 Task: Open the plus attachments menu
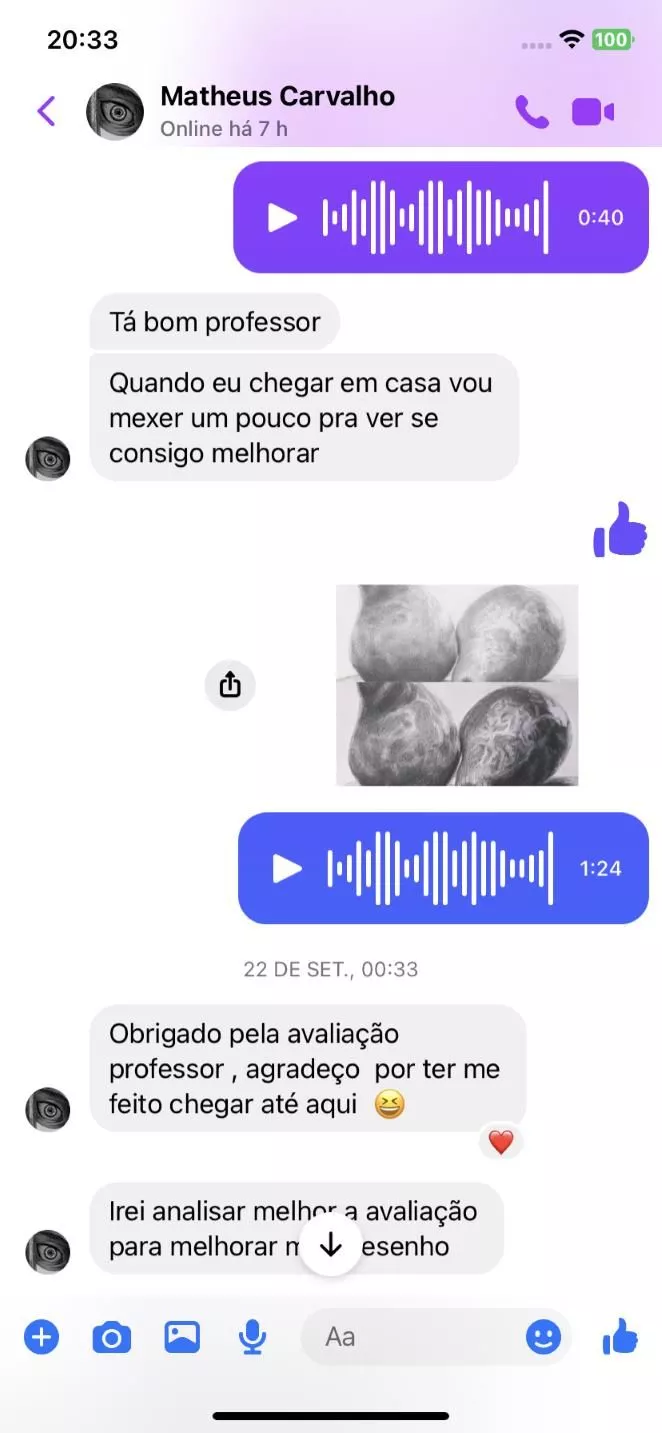click(42, 1336)
